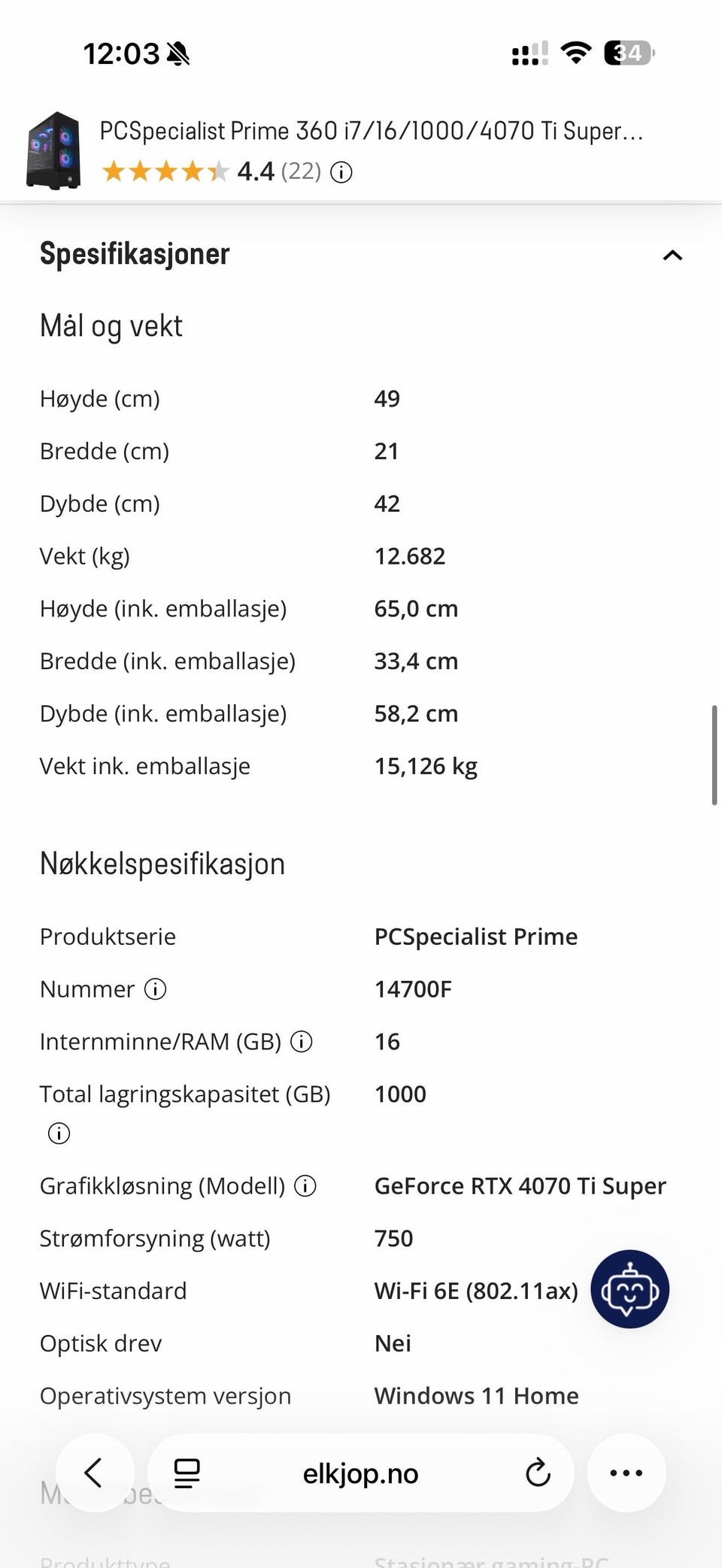Reload the page

pyautogui.click(x=538, y=1473)
